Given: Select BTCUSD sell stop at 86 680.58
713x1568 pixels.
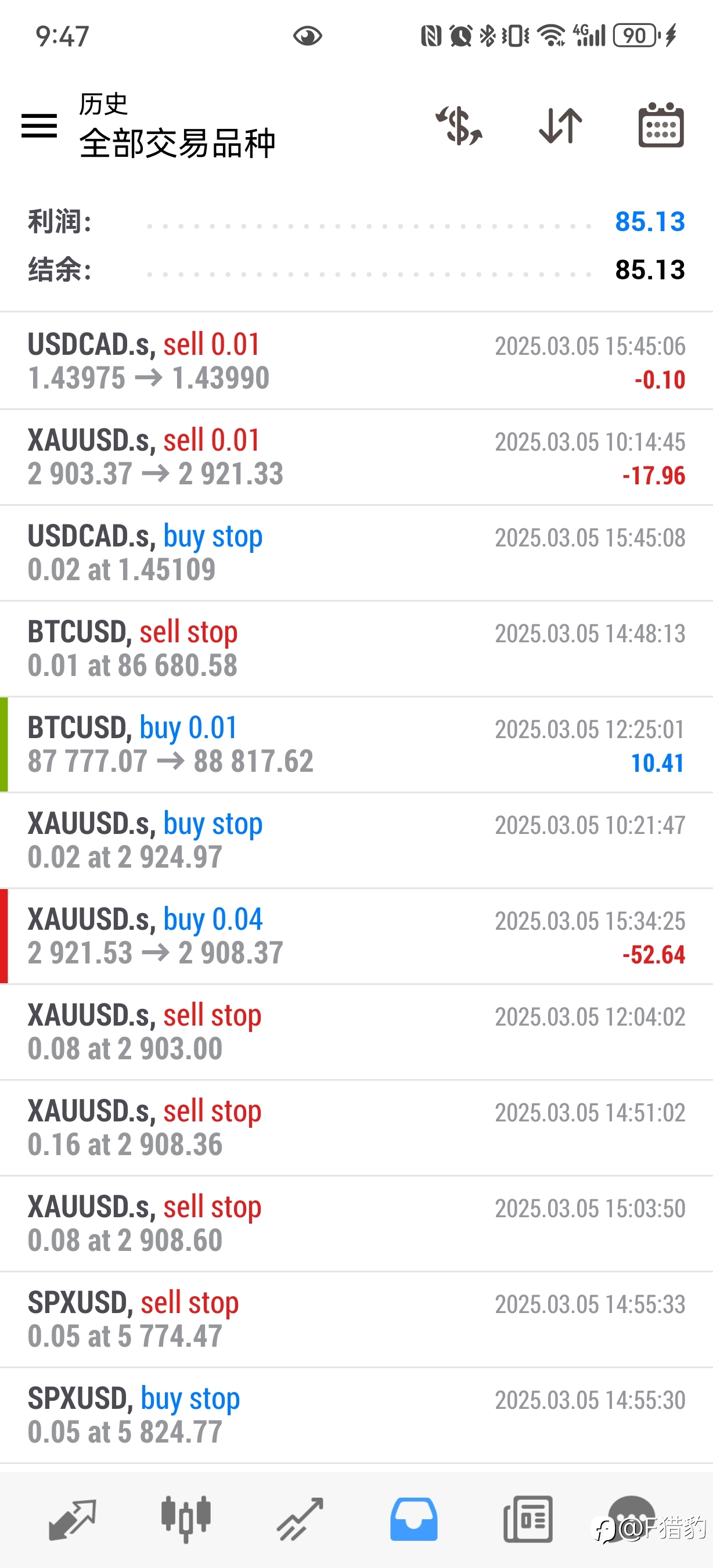Looking at the screenshot, I should click(356, 649).
